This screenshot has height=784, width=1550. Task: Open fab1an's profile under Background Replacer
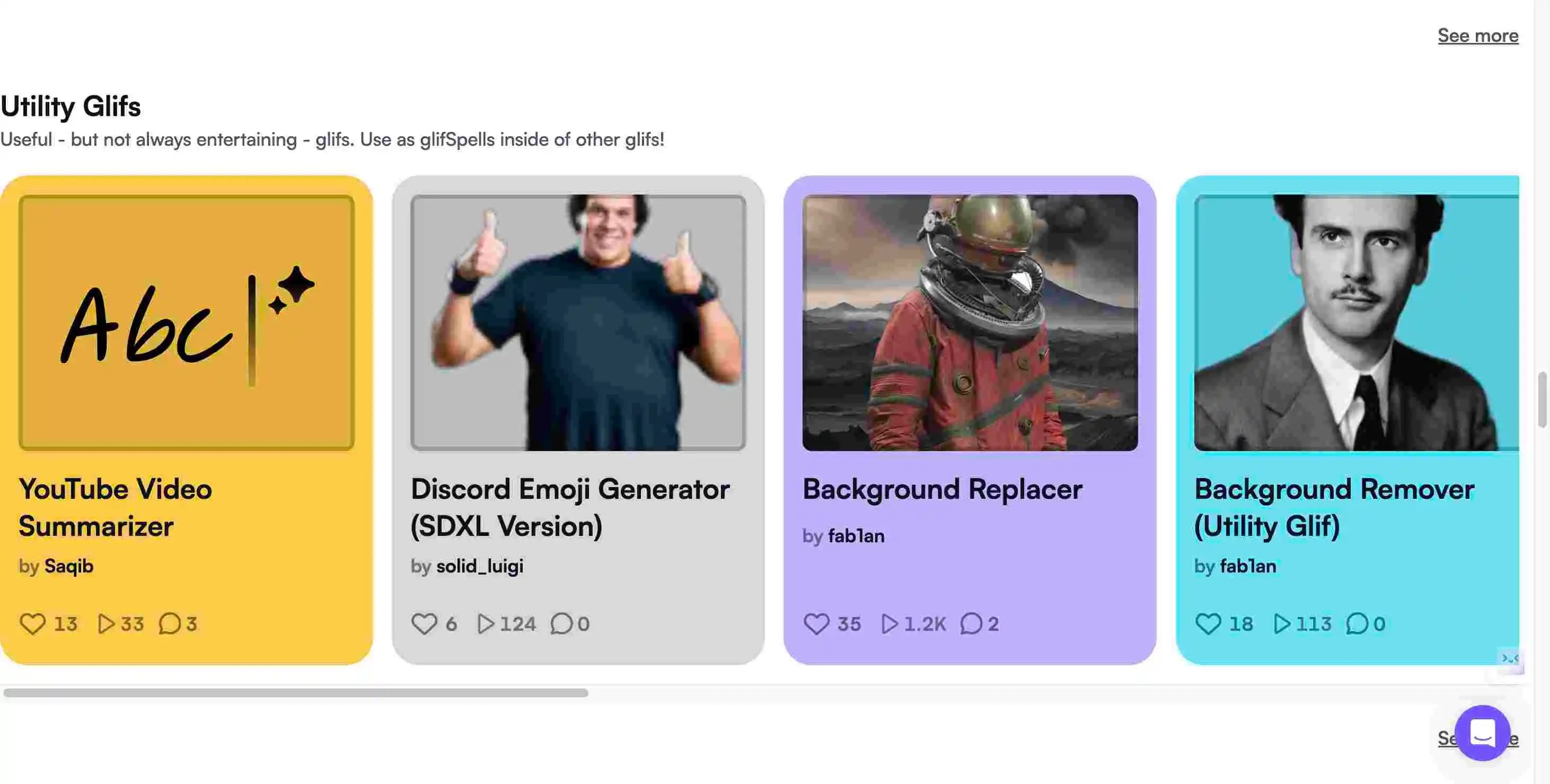pos(856,535)
